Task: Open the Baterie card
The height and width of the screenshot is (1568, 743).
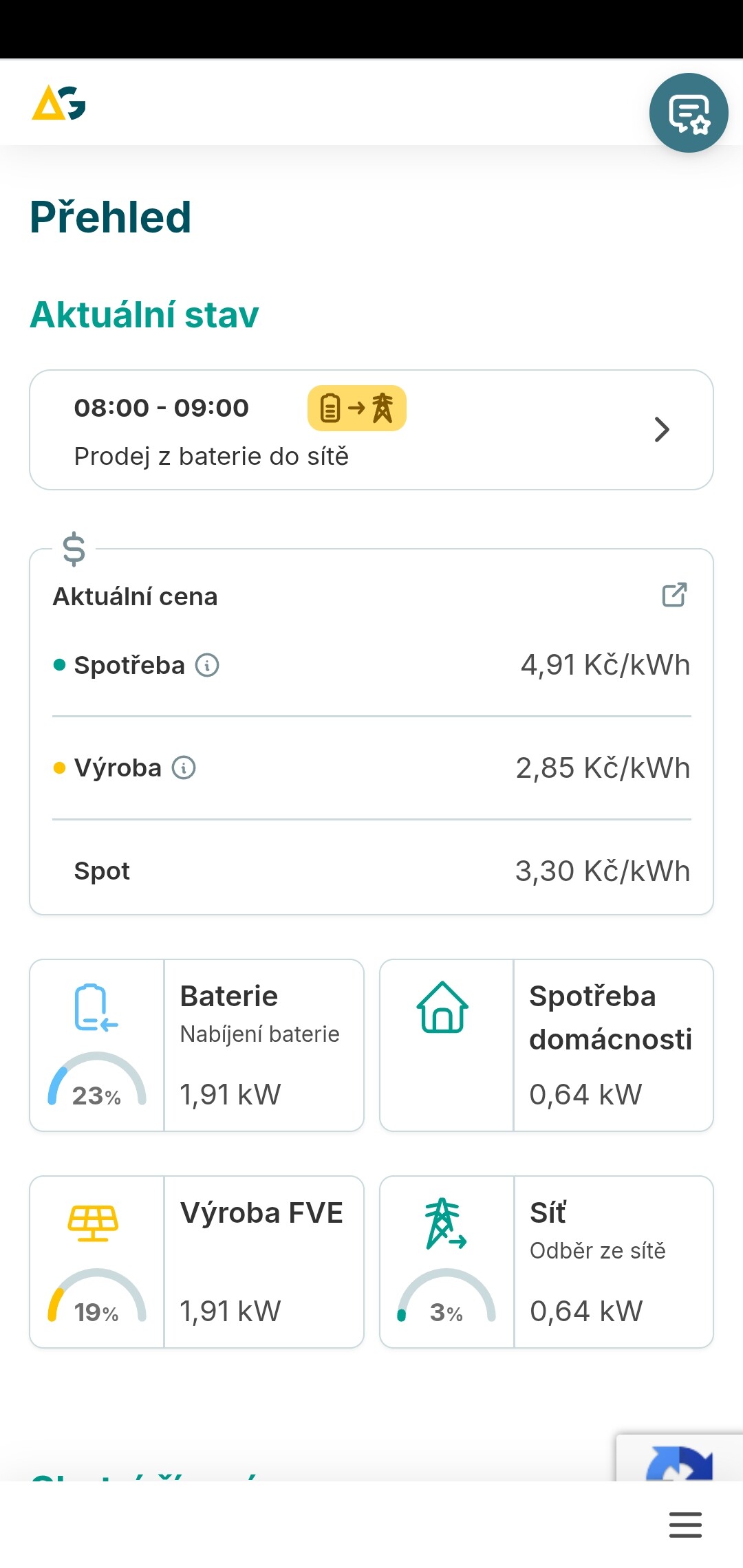Action: tap(197, 1045)
